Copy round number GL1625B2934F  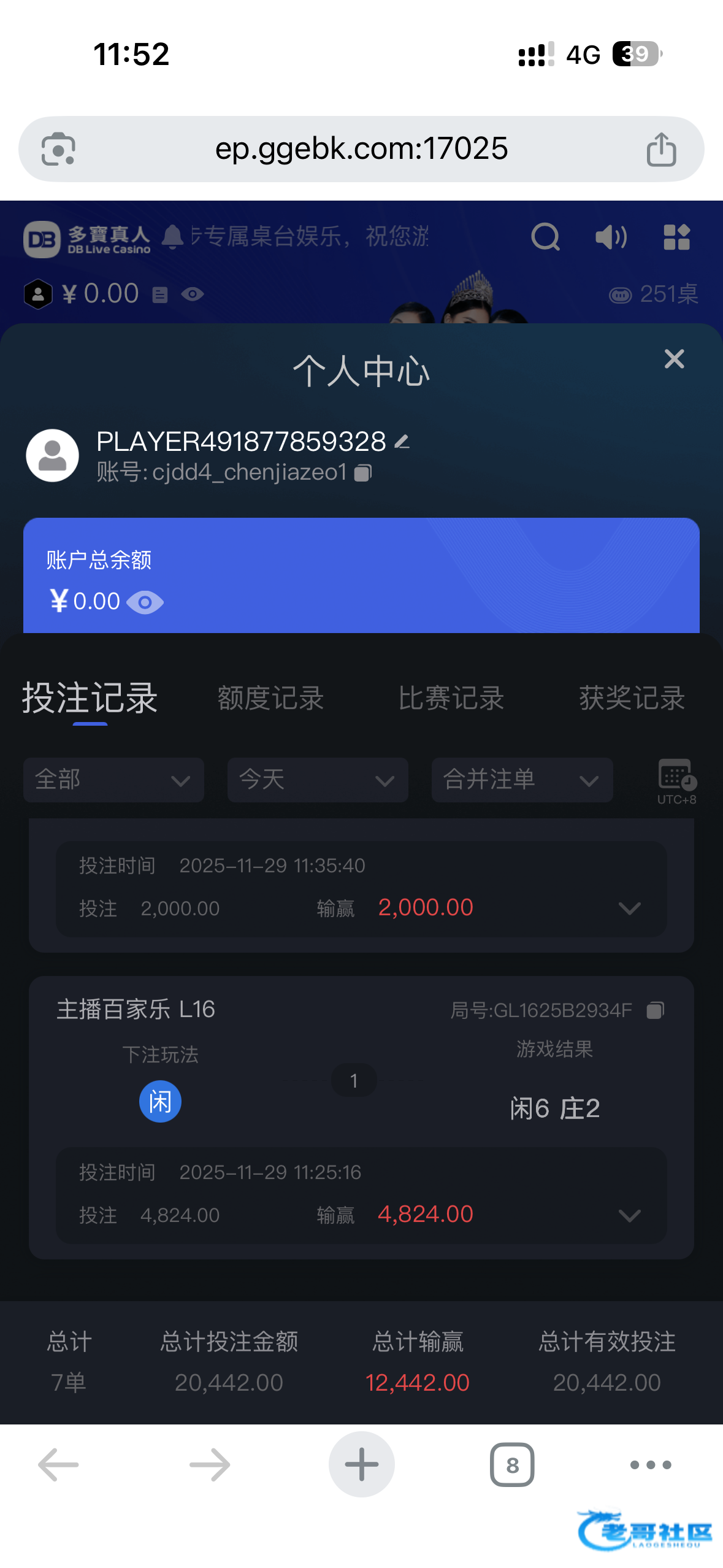click(656, 1010)
